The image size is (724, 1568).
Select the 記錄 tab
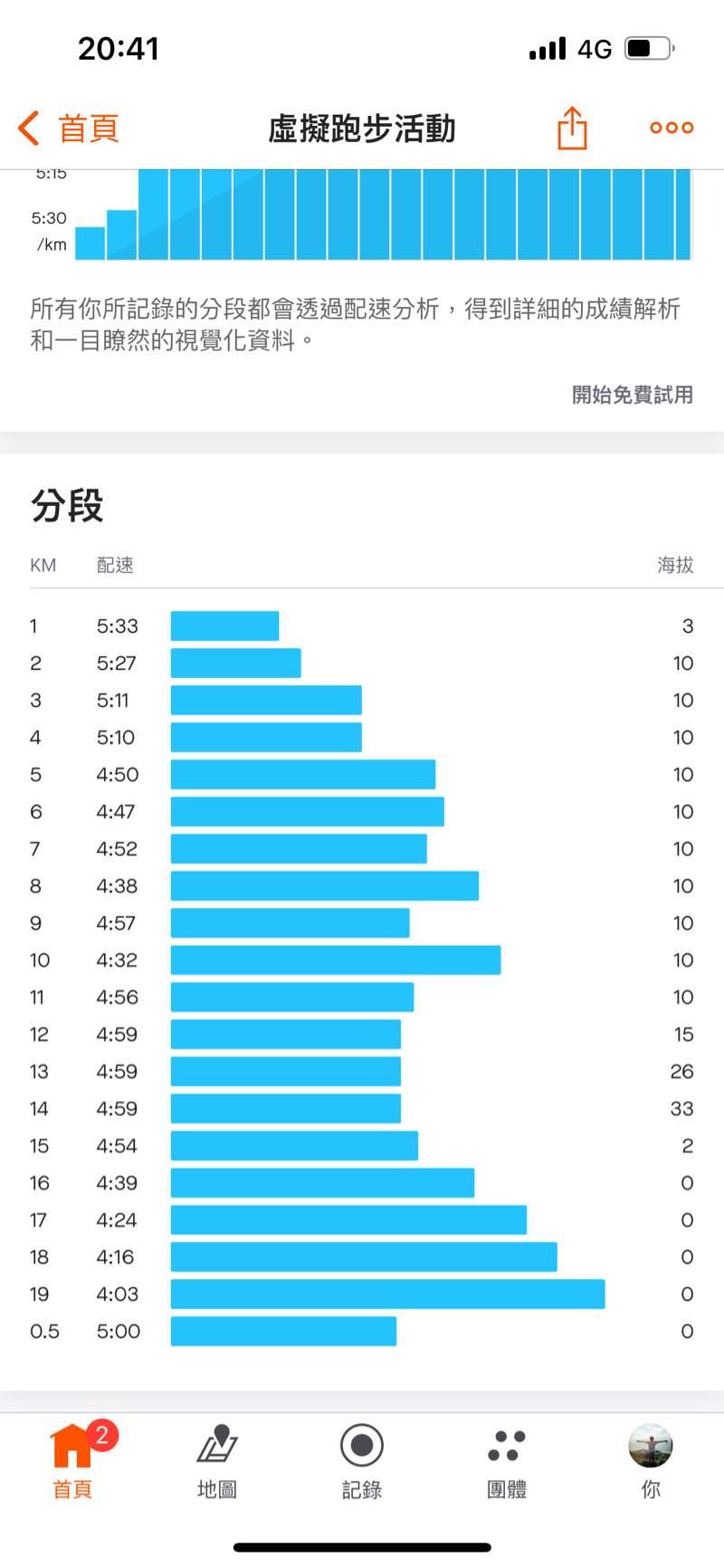pos(362,1460)
